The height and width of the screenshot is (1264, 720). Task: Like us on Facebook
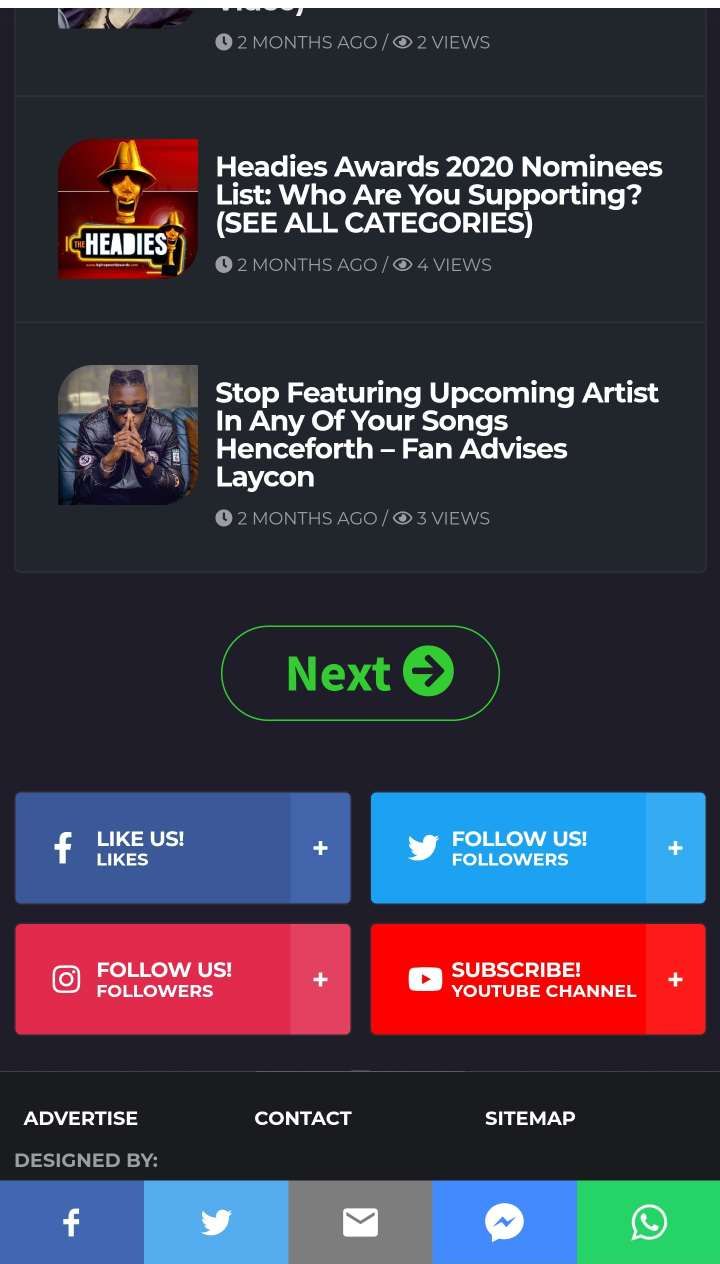(x=182, y=848)
